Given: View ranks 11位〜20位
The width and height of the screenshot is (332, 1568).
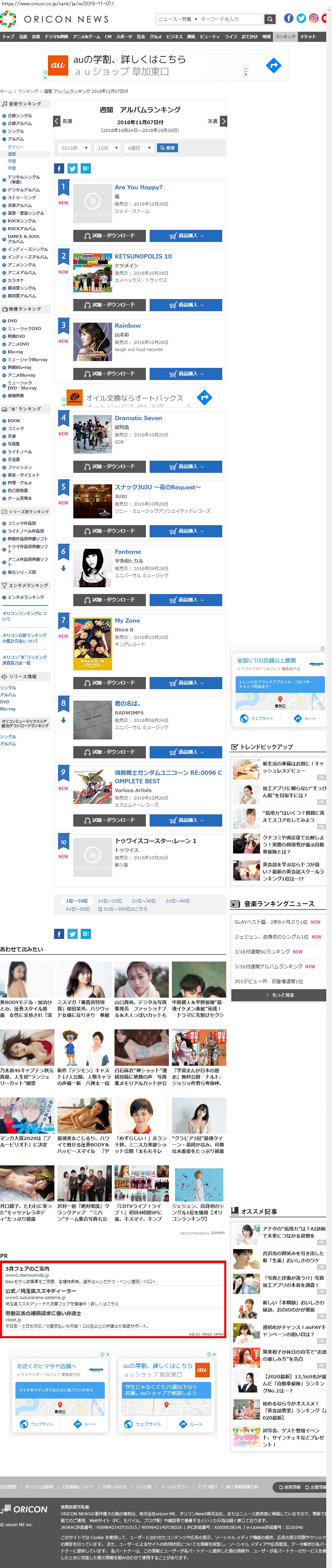Looking at the screenshot, I should click(x=110, y=900).
